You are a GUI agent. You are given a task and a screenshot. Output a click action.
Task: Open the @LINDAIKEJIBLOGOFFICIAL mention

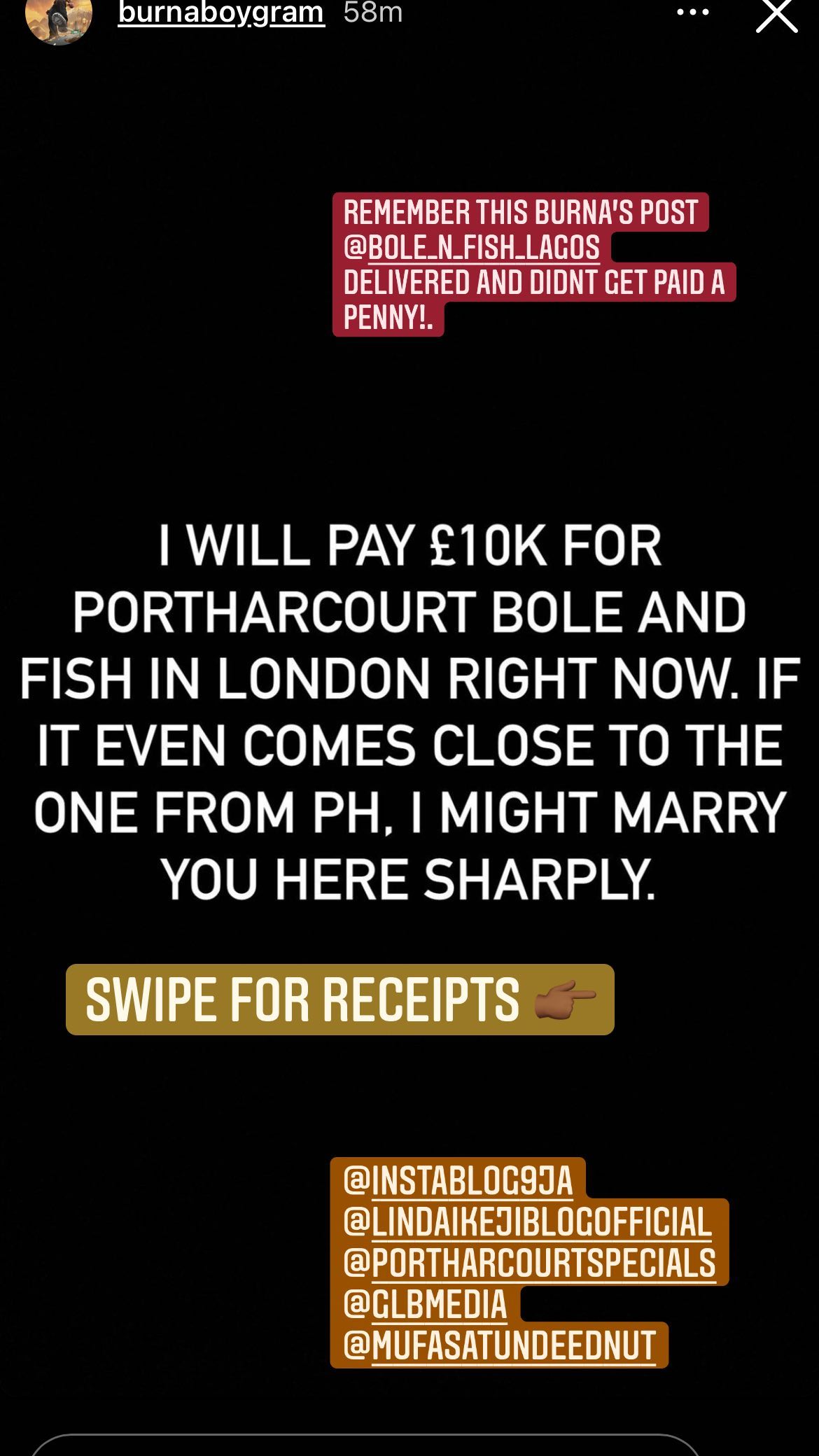[528, 1221]
